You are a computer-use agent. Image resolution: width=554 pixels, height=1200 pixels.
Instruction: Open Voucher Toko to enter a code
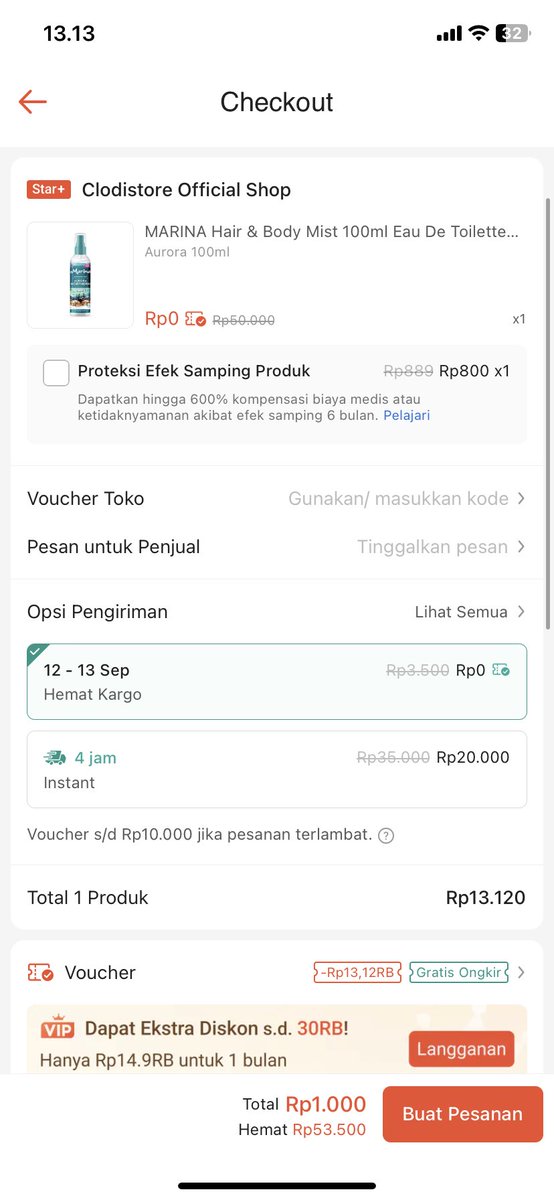[277, 498]
